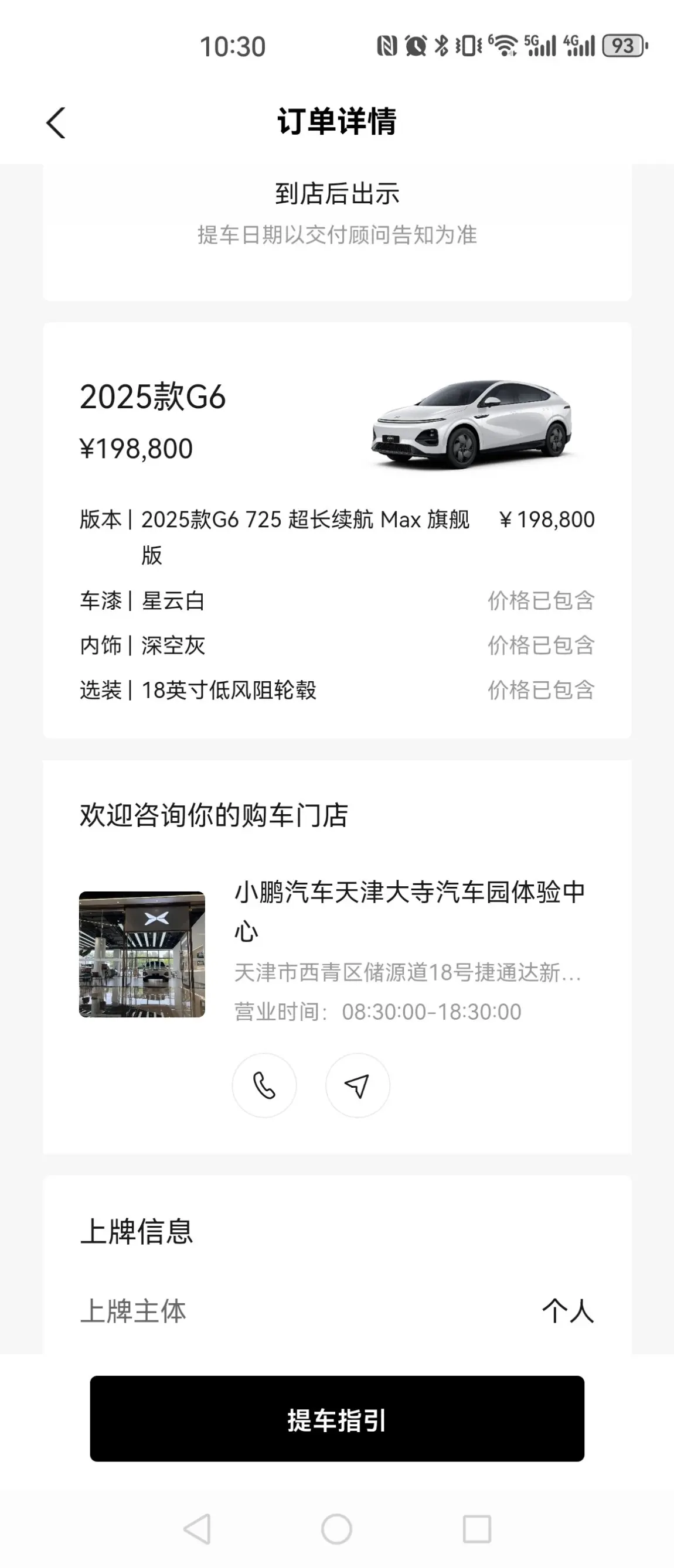Open the system recent apps view
Image resolution: width=674 pixels, height=1568 pixels.
click(x=476, y=1528)
